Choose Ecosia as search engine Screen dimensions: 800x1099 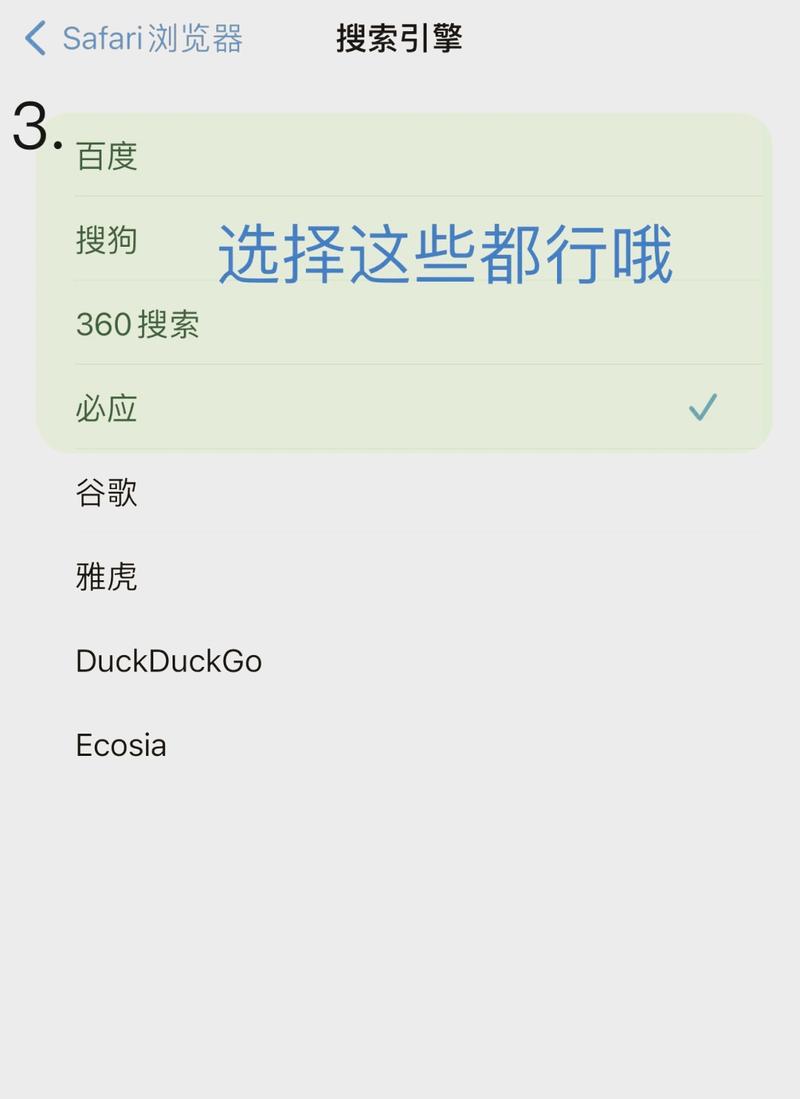pos(121,745)
